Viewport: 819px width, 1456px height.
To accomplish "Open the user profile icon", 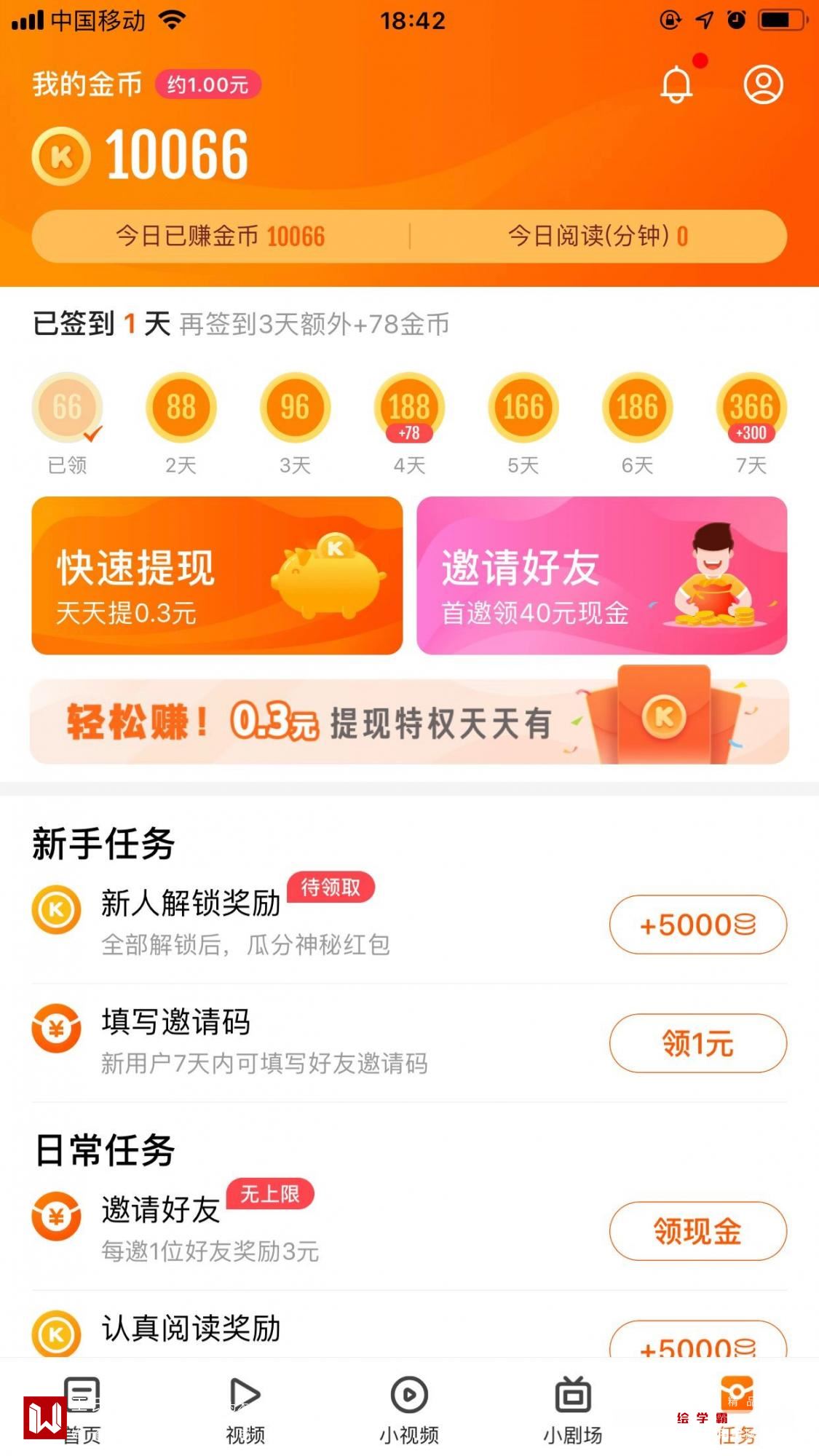I will coord(762,84).
